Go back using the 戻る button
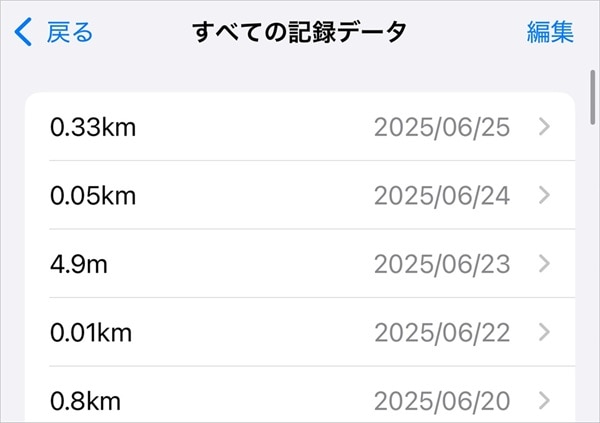 tap(54, 33)
